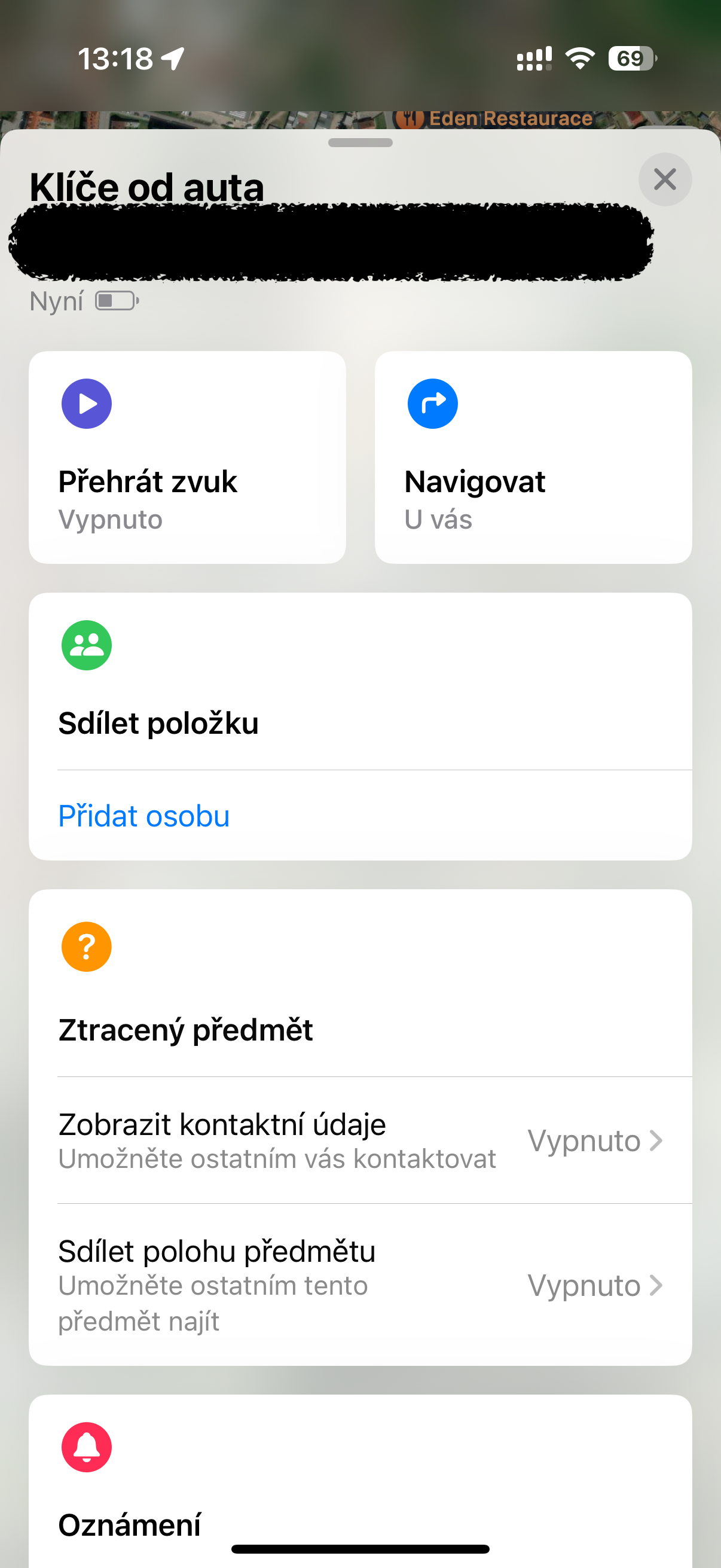
Task: Tap the Navigovat card for directions
Action: pyautogui.click(x=533, y=456)
